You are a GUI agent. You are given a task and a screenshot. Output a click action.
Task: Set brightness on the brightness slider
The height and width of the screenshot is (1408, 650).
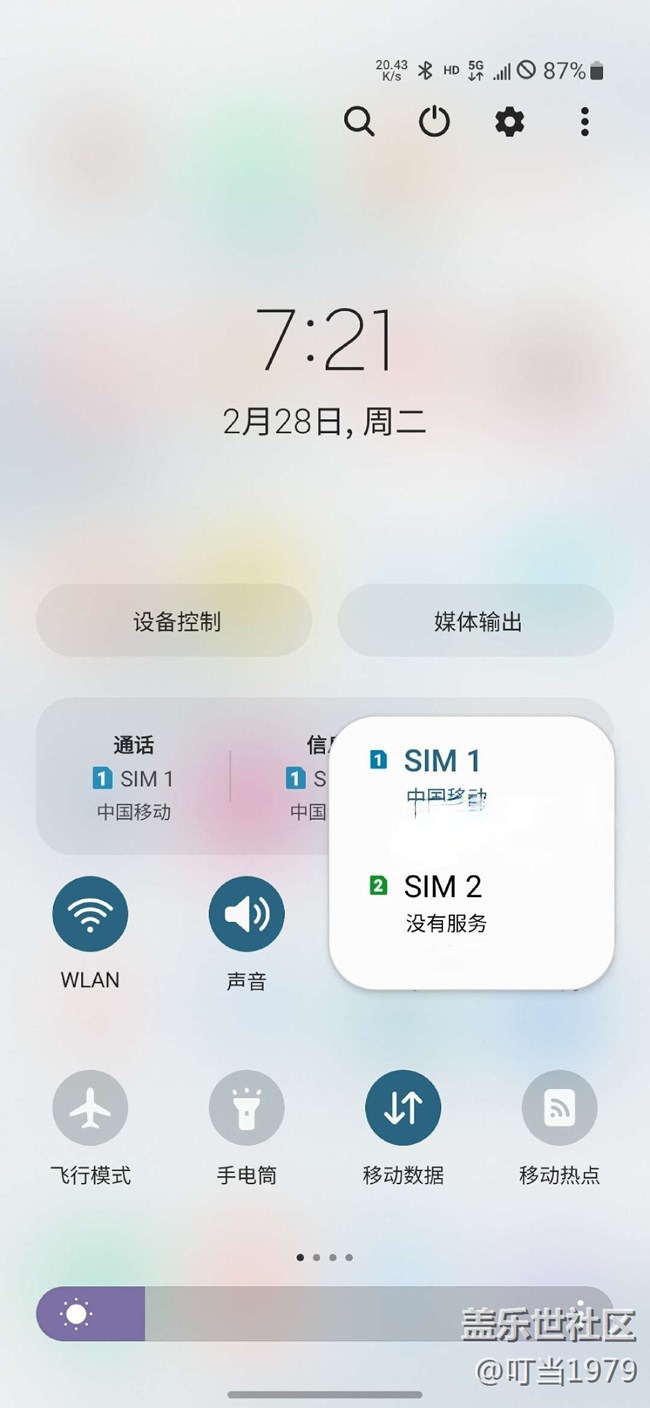tap(325, 1313)
